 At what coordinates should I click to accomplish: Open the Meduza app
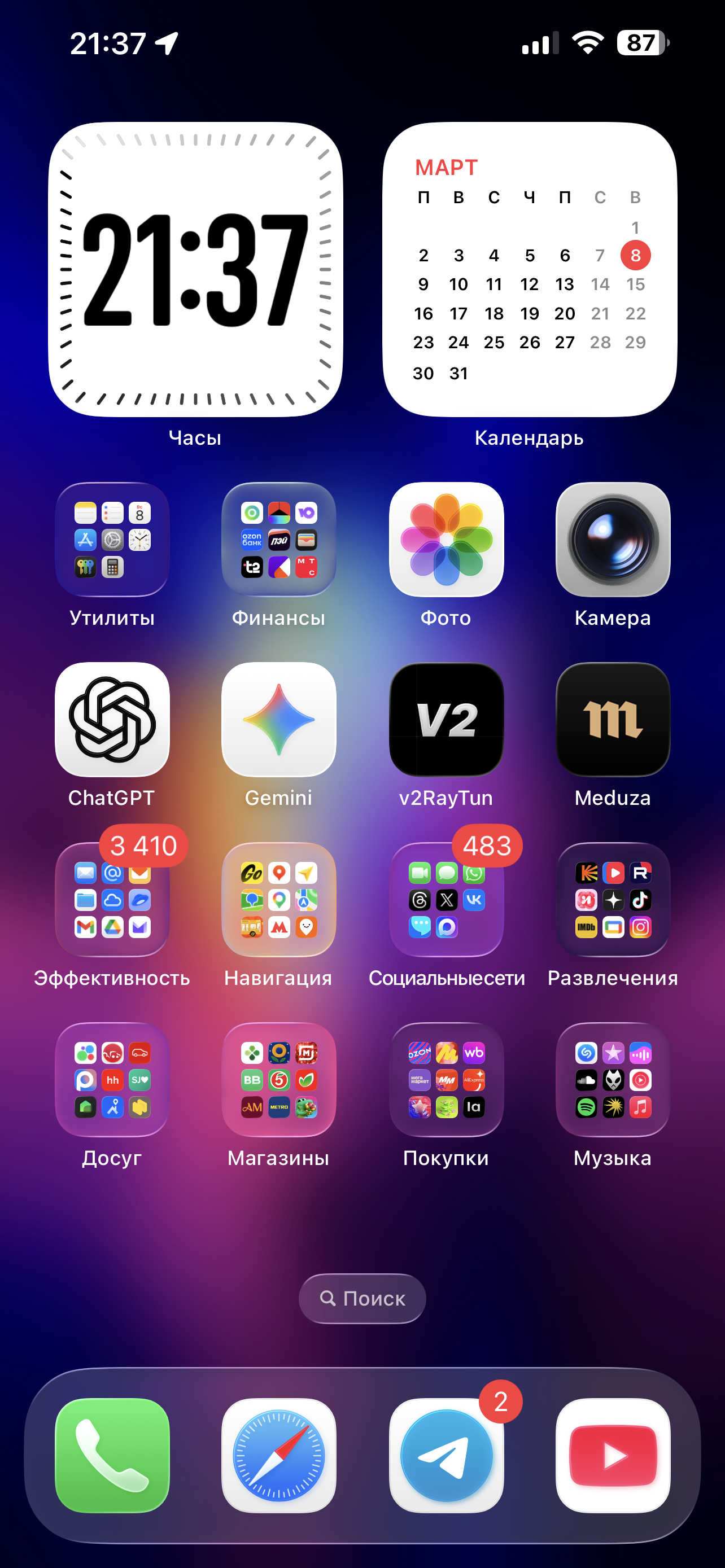coord(613,720)
